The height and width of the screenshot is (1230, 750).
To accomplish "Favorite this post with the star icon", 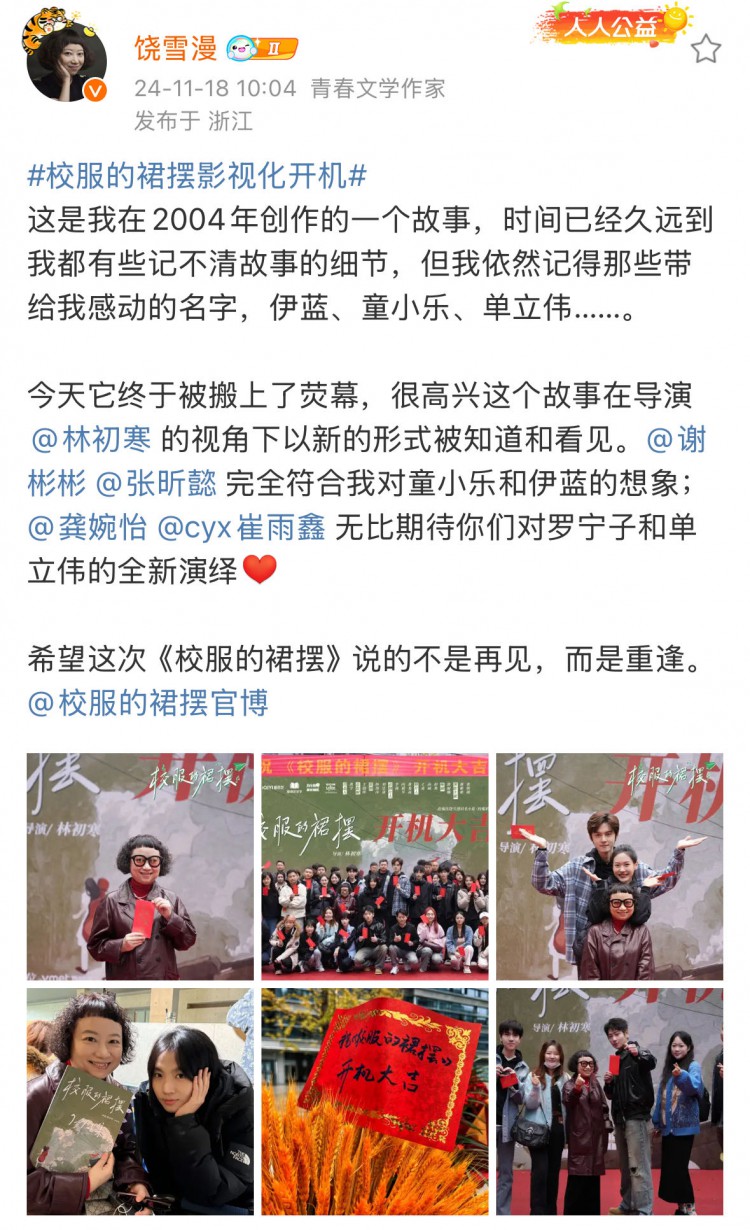I will 705,49.
